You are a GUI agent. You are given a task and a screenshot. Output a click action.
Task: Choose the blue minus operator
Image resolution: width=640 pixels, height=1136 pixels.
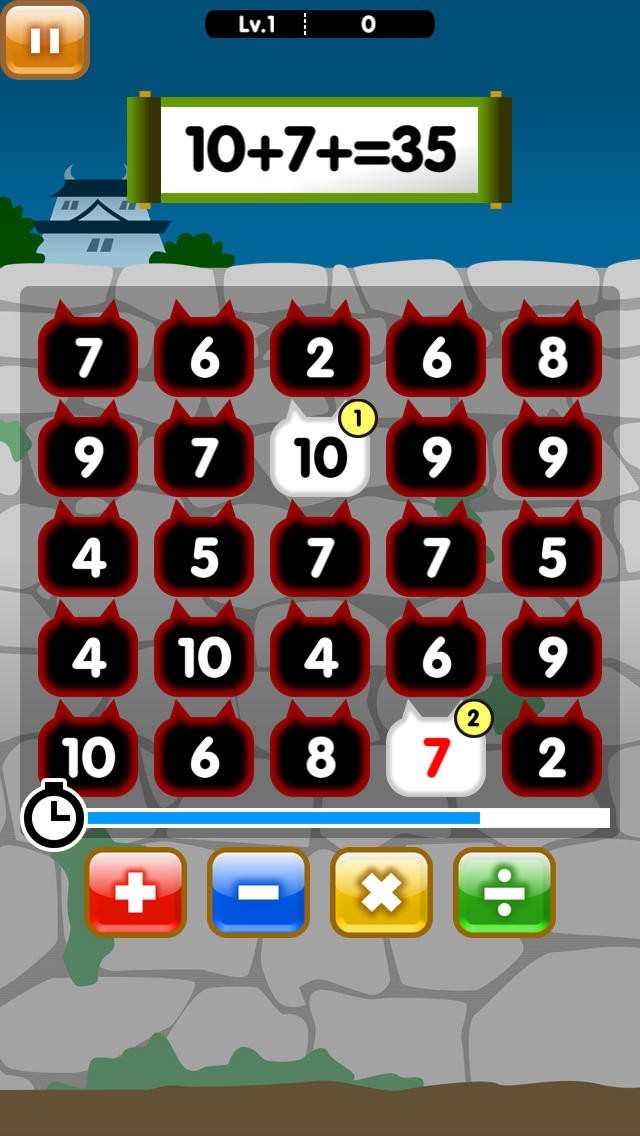[x=258, y=892]
